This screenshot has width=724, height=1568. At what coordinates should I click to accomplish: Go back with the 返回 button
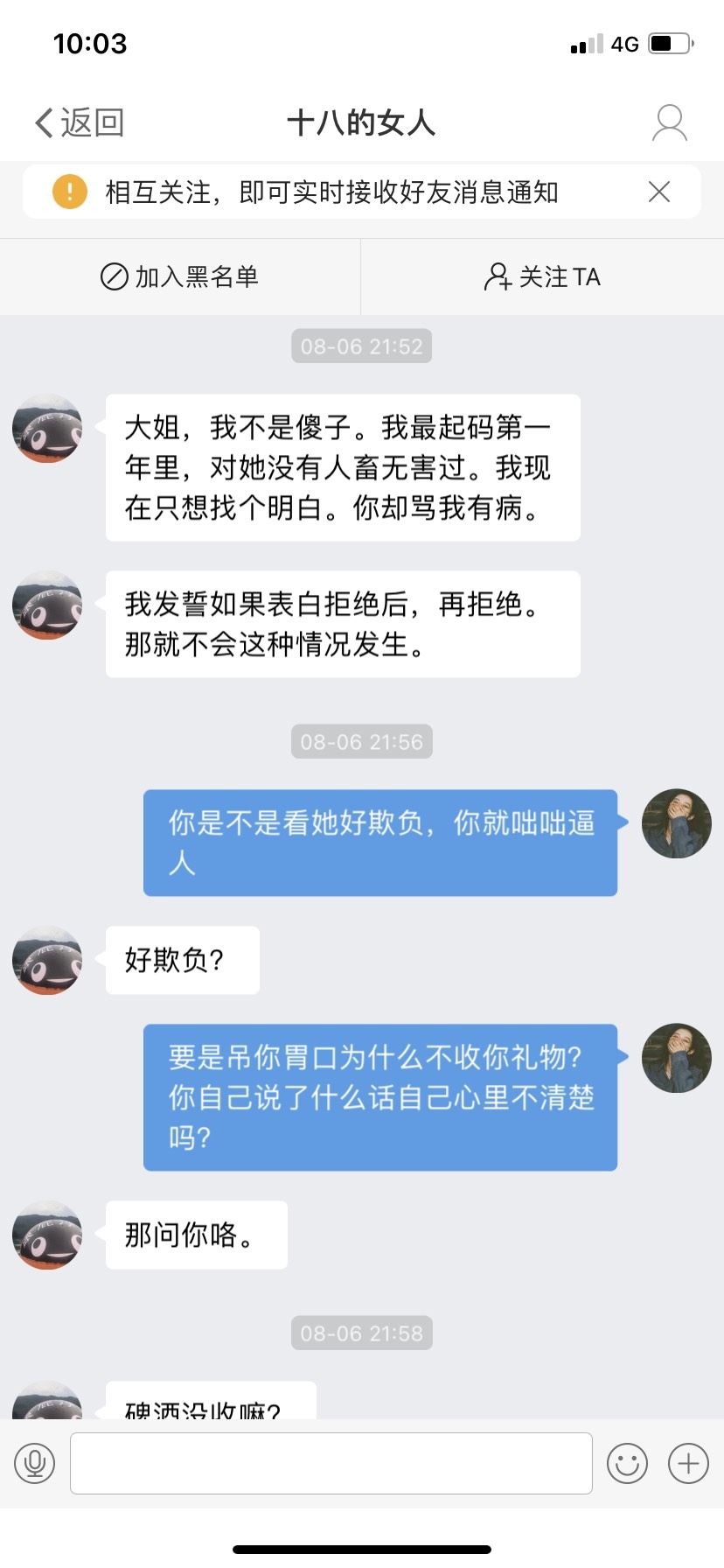click(79, 122)
